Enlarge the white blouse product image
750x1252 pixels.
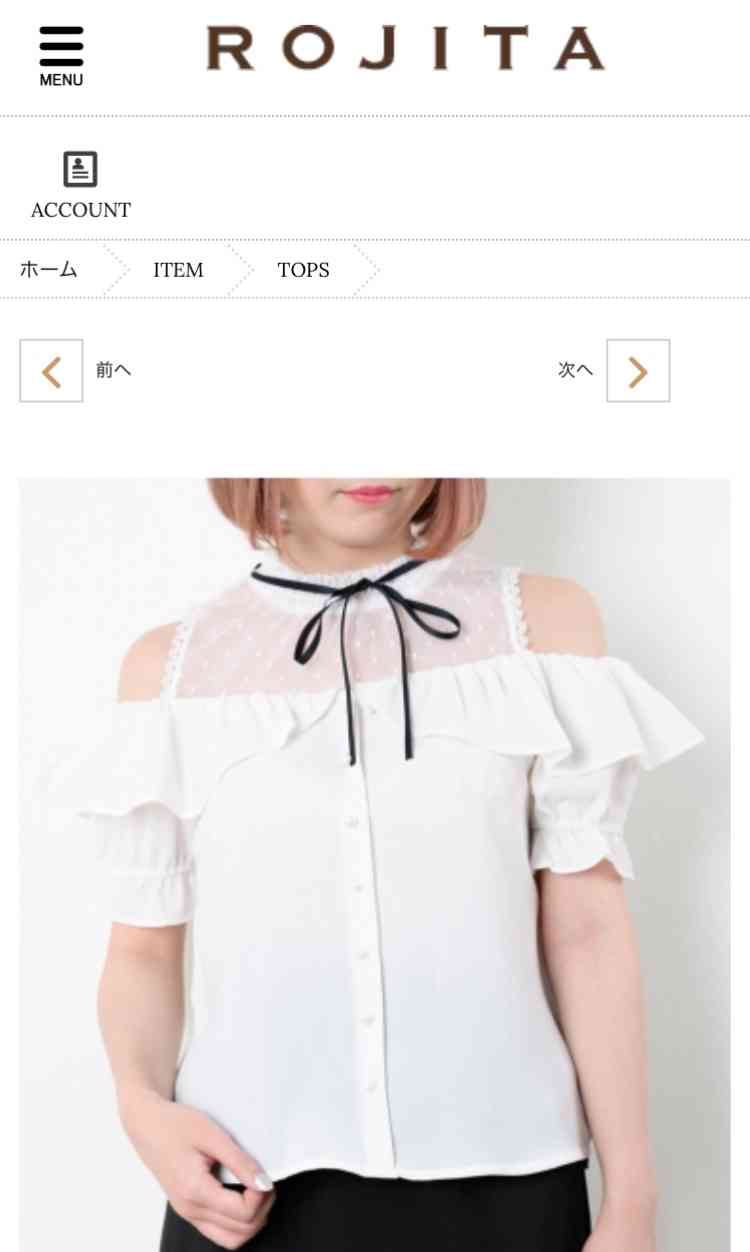pos(375,865)
